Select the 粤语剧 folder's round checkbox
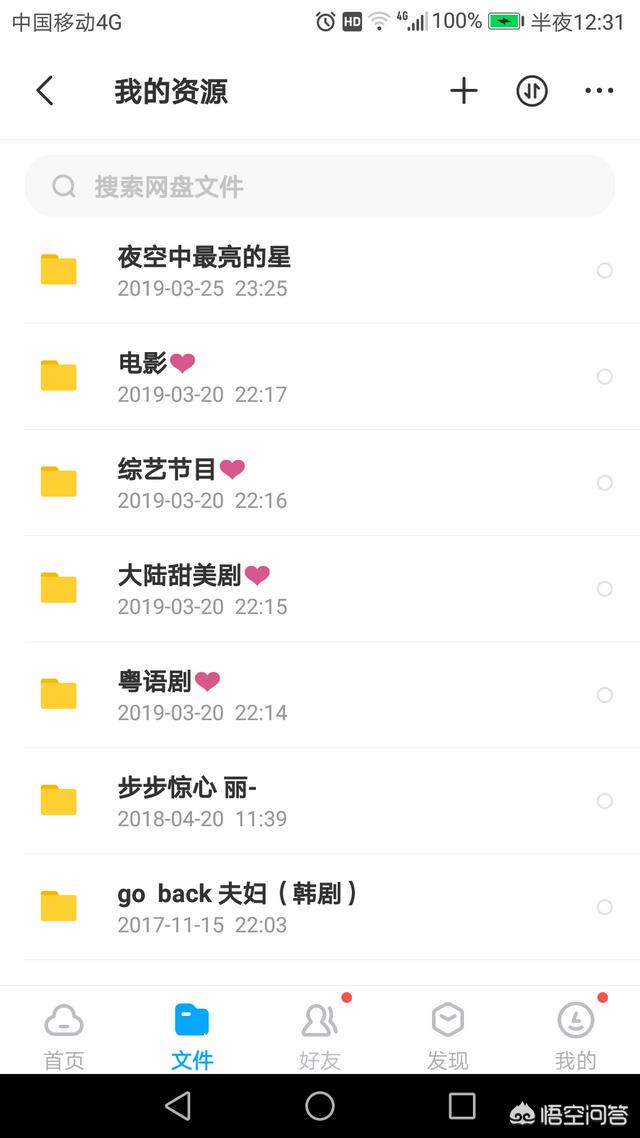 pyautogui.click(x=604, y=695)
